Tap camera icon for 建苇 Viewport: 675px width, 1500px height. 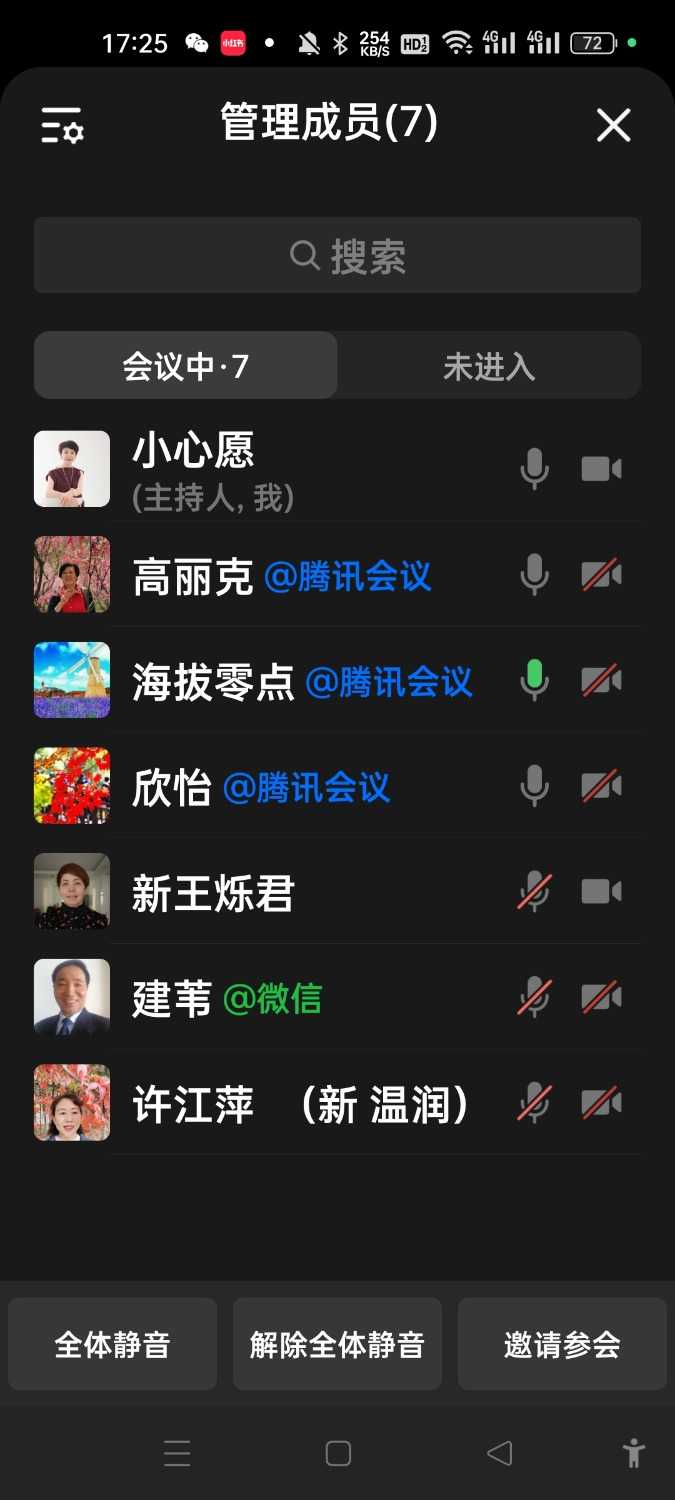[x=602, y=998]
